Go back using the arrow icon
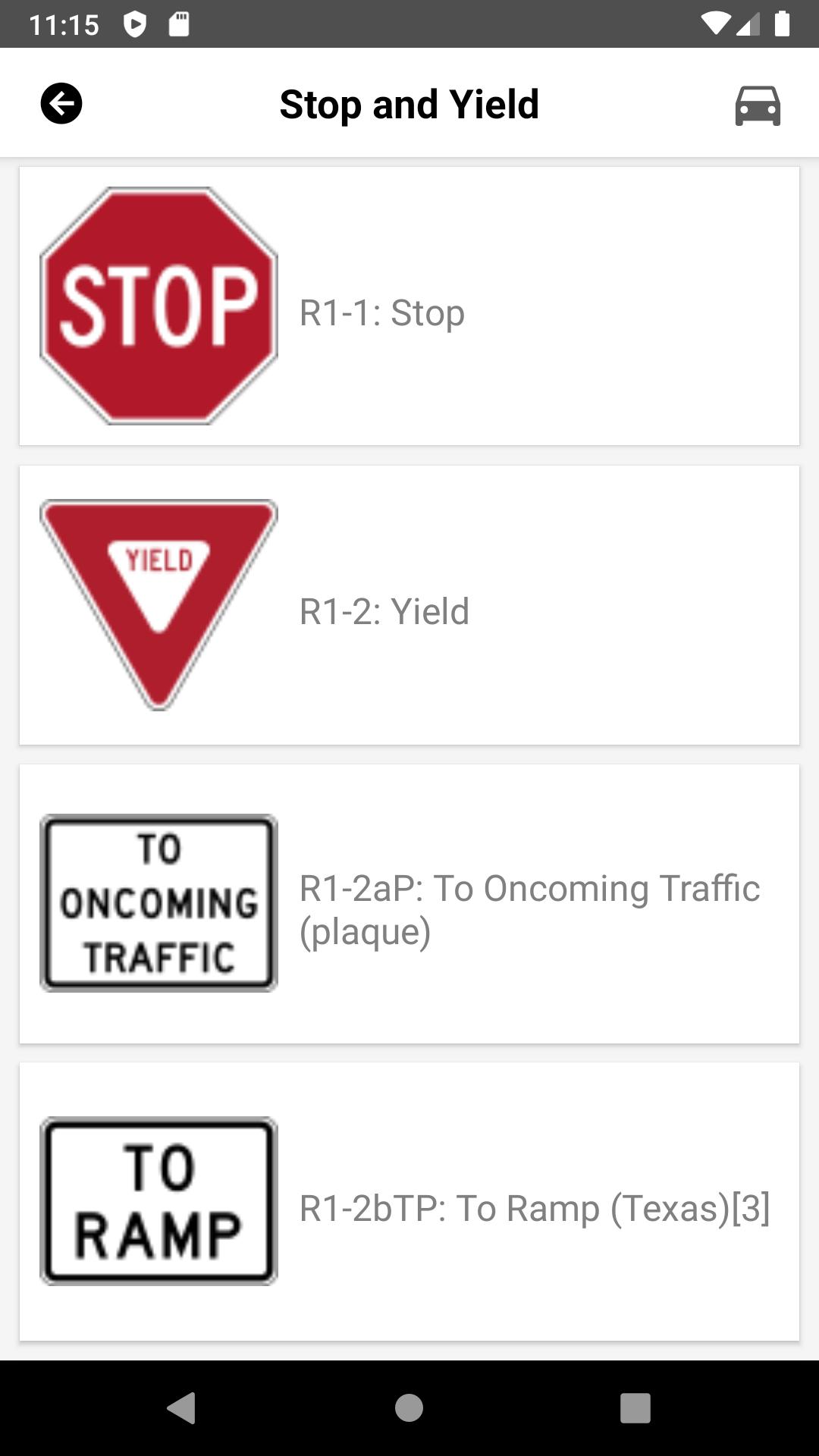This screenshot has width=819, height=1456. pos(61,103)
